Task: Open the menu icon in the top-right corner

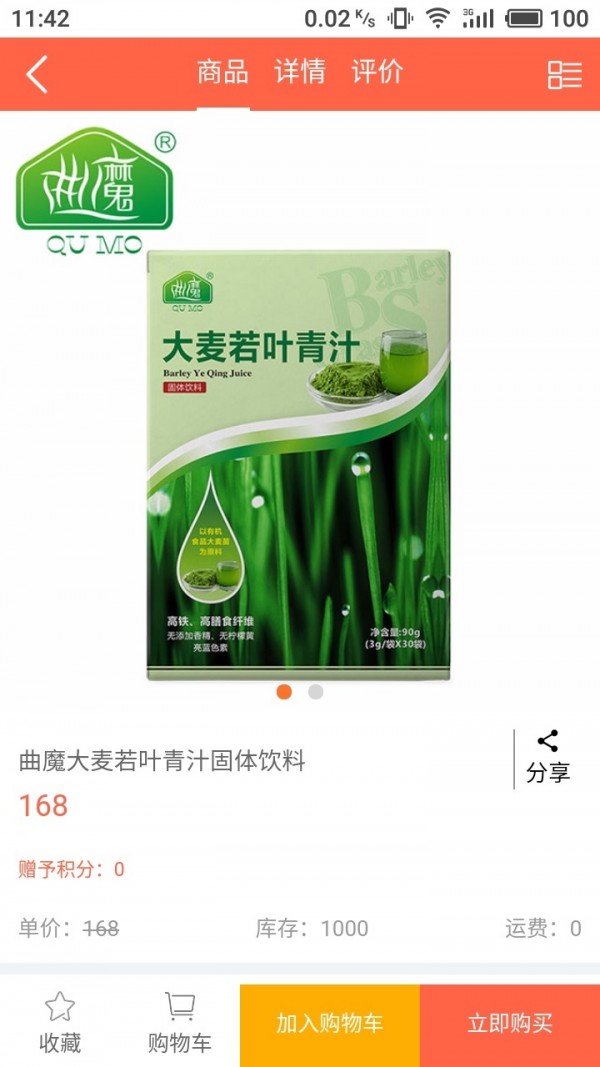Action: pyautogui.click(x=564, y=74)
